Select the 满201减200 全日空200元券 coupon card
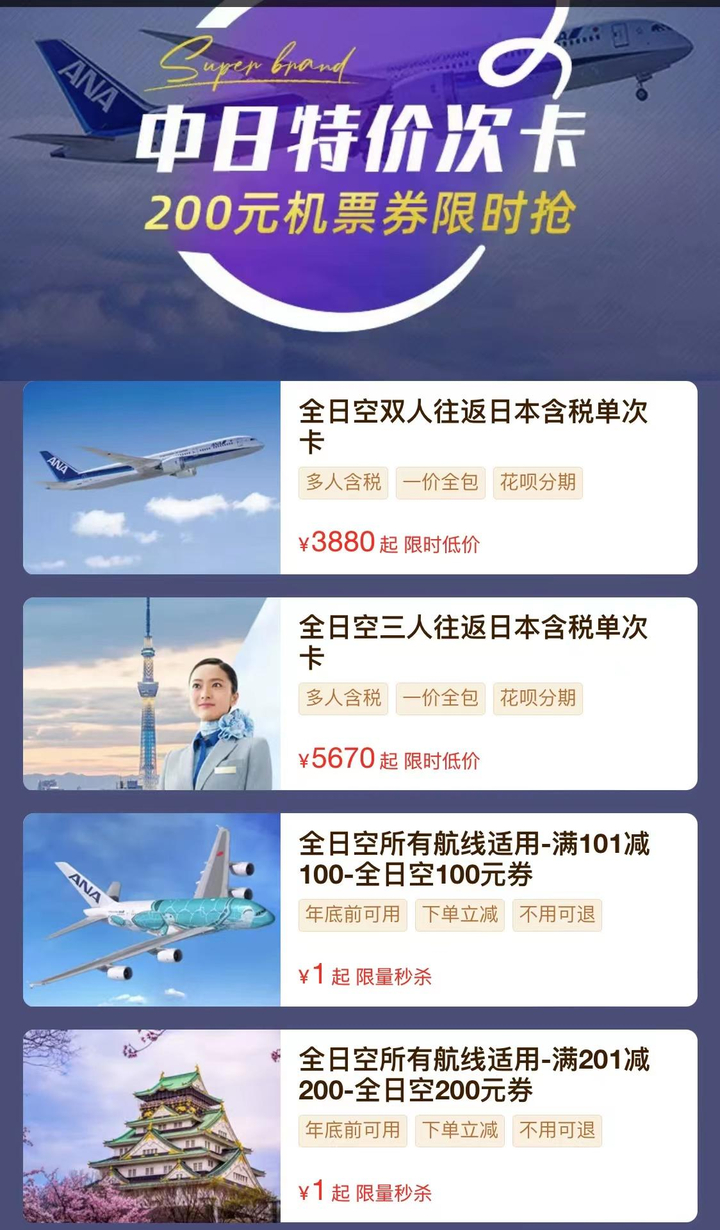Viewport: 720px width, 1230px height. (x=360, y=1125)
